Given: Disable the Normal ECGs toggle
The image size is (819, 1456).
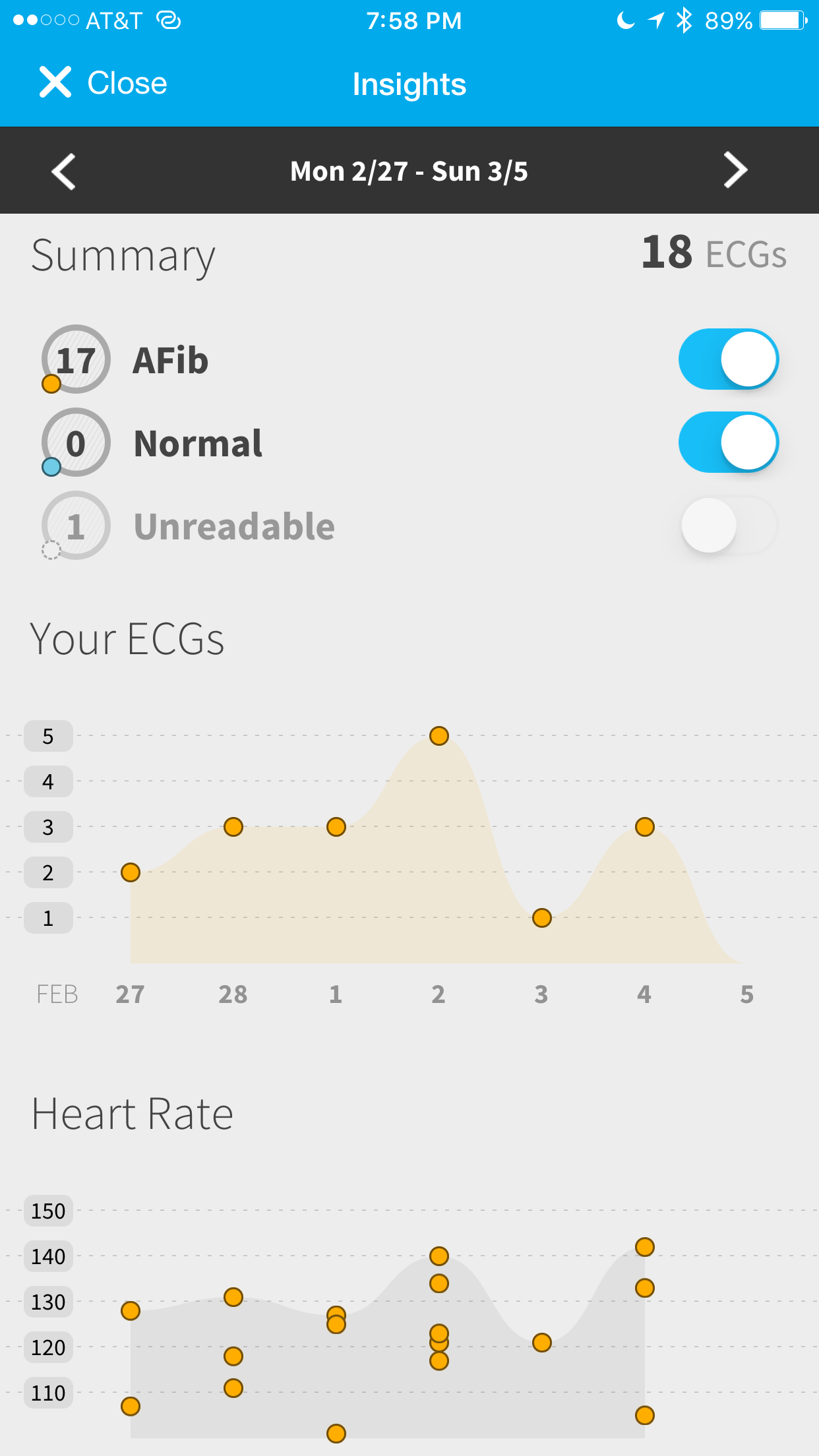Looking at the screenshot, I should point(729,442).
